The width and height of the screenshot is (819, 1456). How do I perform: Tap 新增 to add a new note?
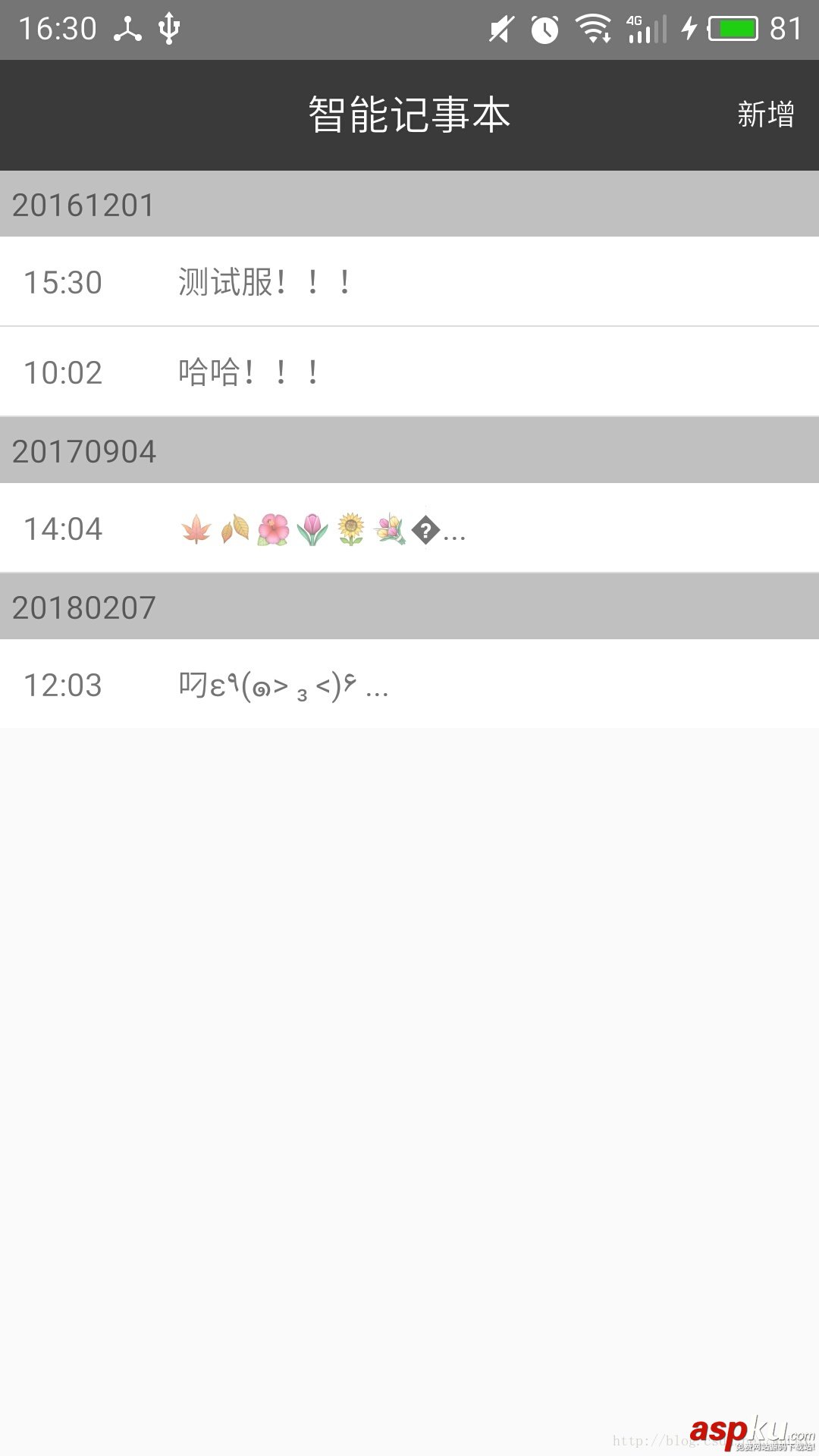[x=765, y=115]
